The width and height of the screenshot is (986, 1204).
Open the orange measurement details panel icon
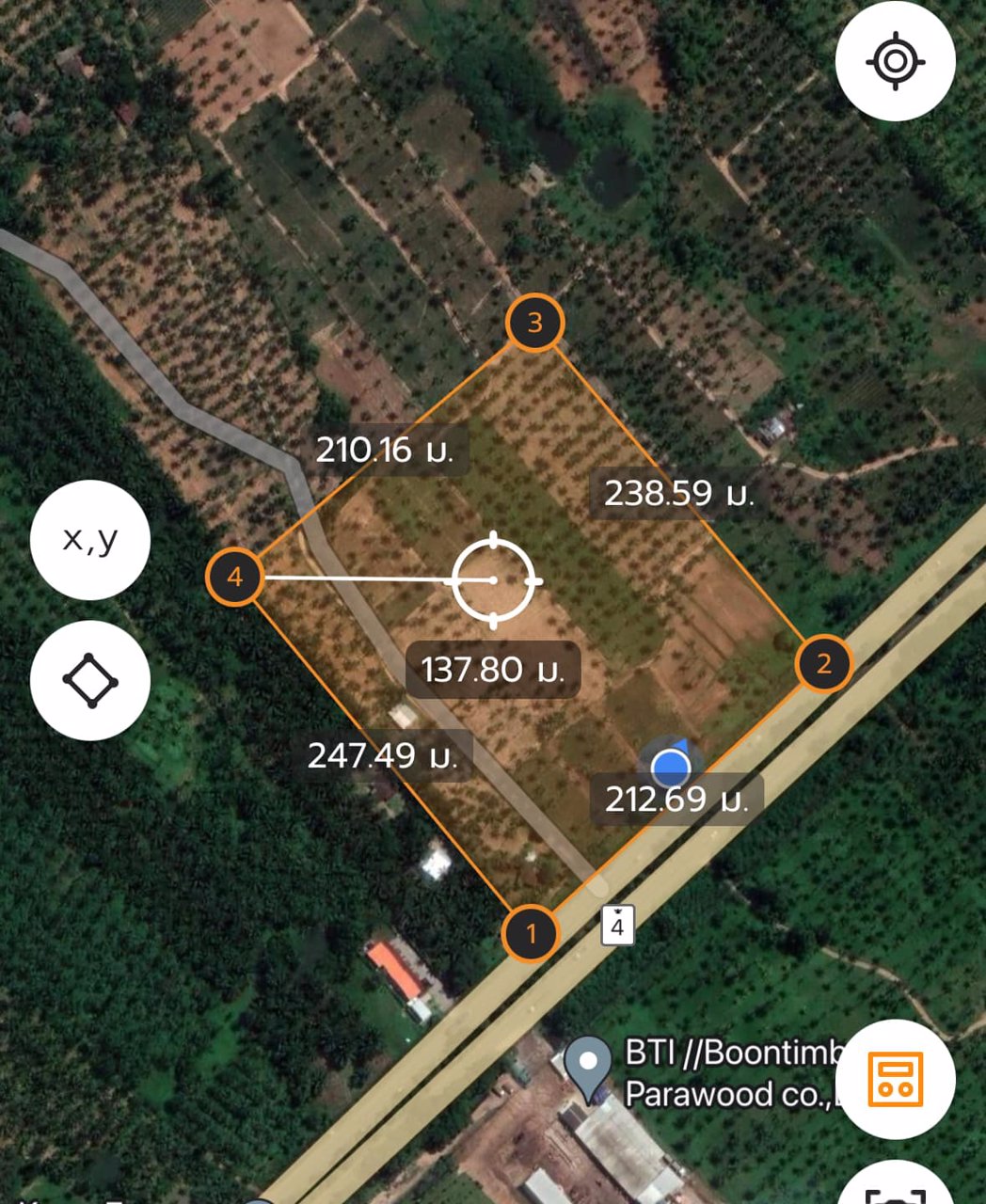pos(896,1080)
